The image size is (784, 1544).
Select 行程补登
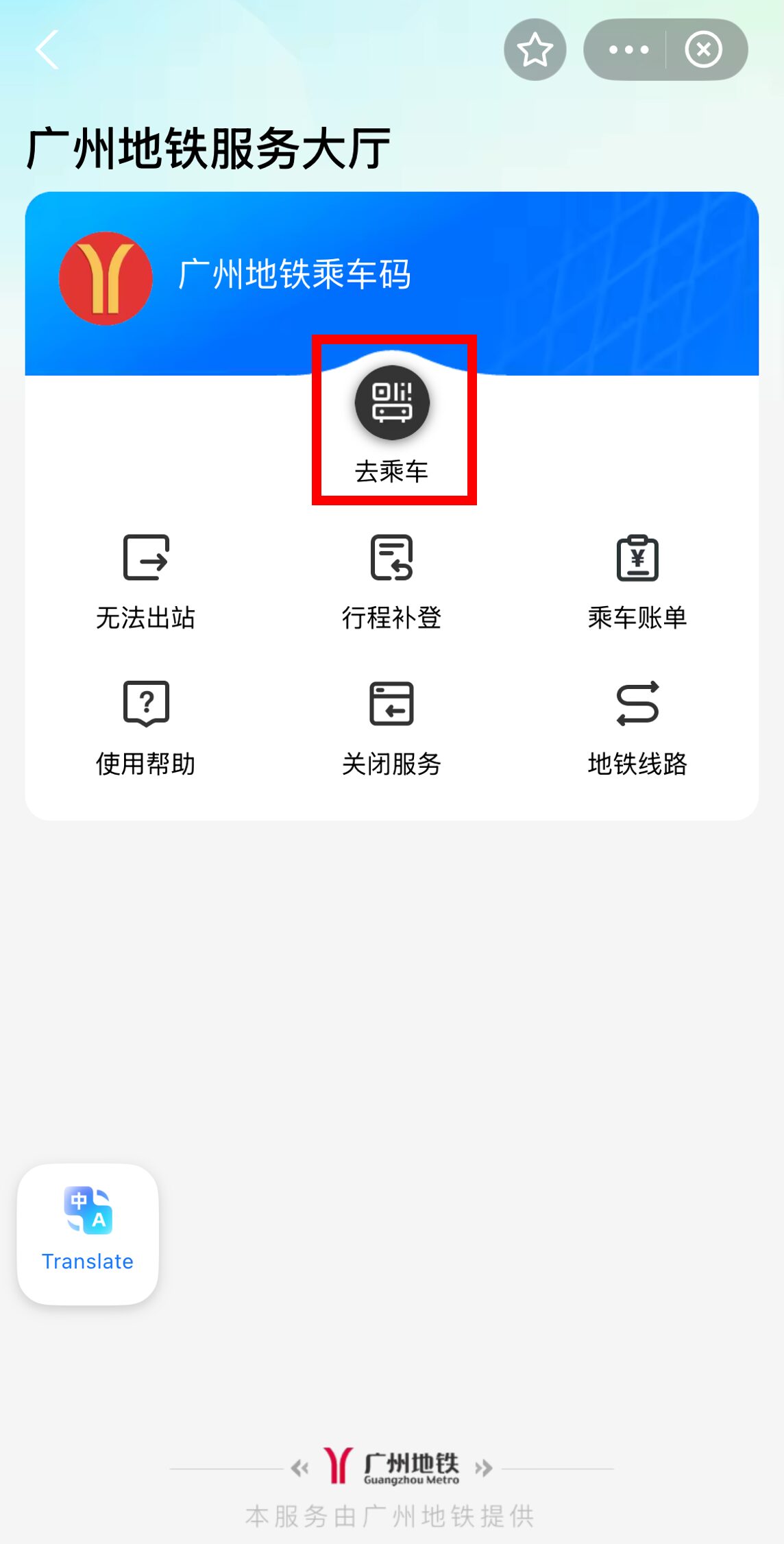pos(392,581)
